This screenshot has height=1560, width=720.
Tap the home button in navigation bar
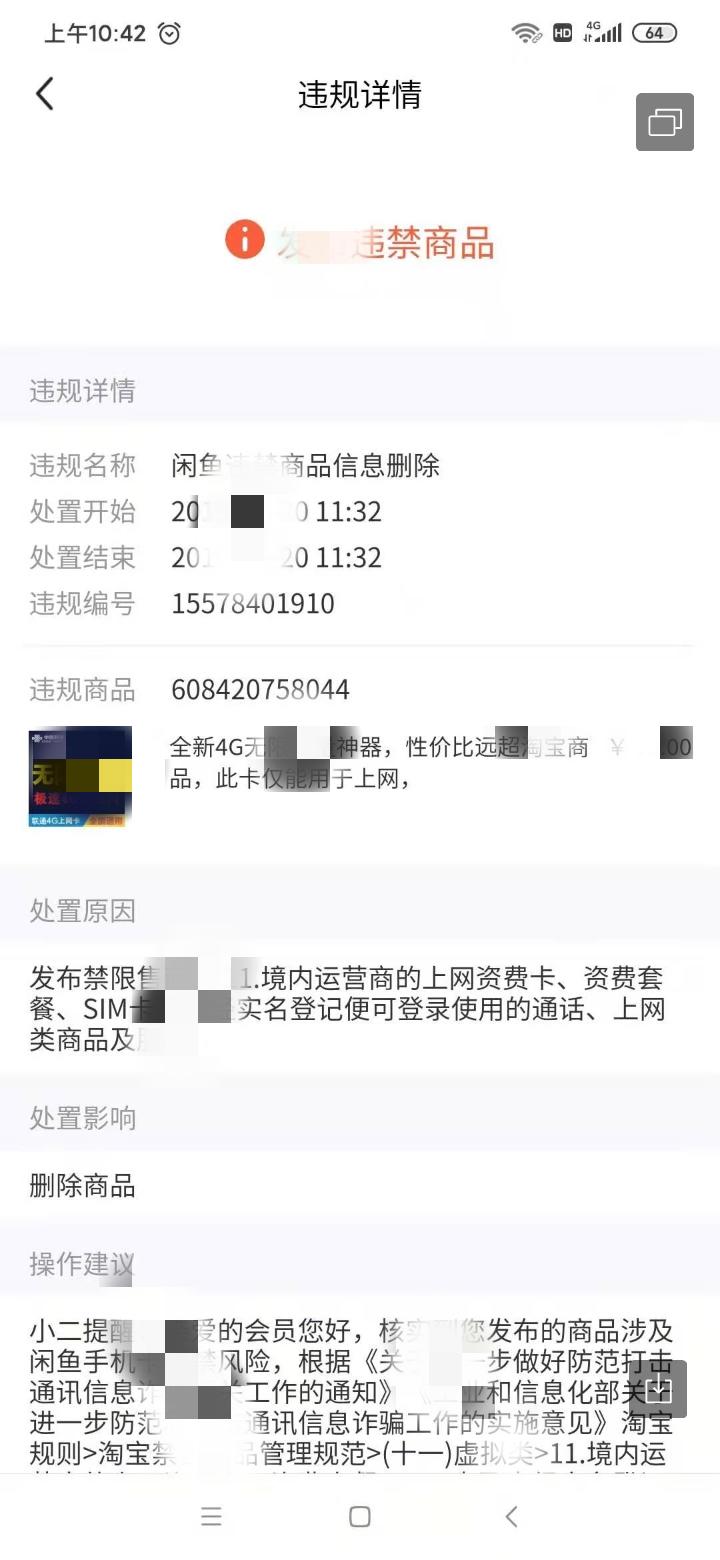(359, 1517)
